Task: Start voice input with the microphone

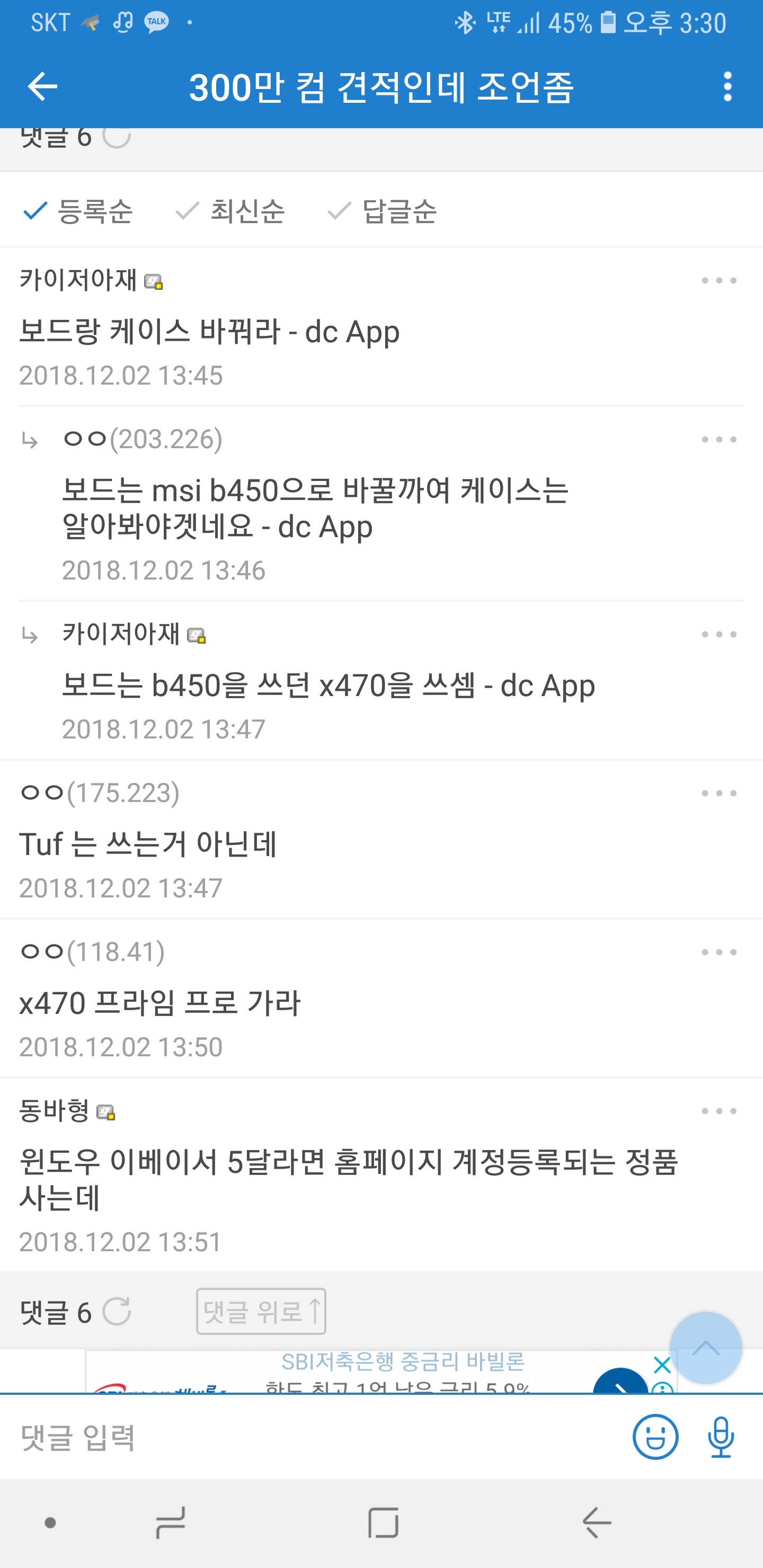Action: 721,1437
